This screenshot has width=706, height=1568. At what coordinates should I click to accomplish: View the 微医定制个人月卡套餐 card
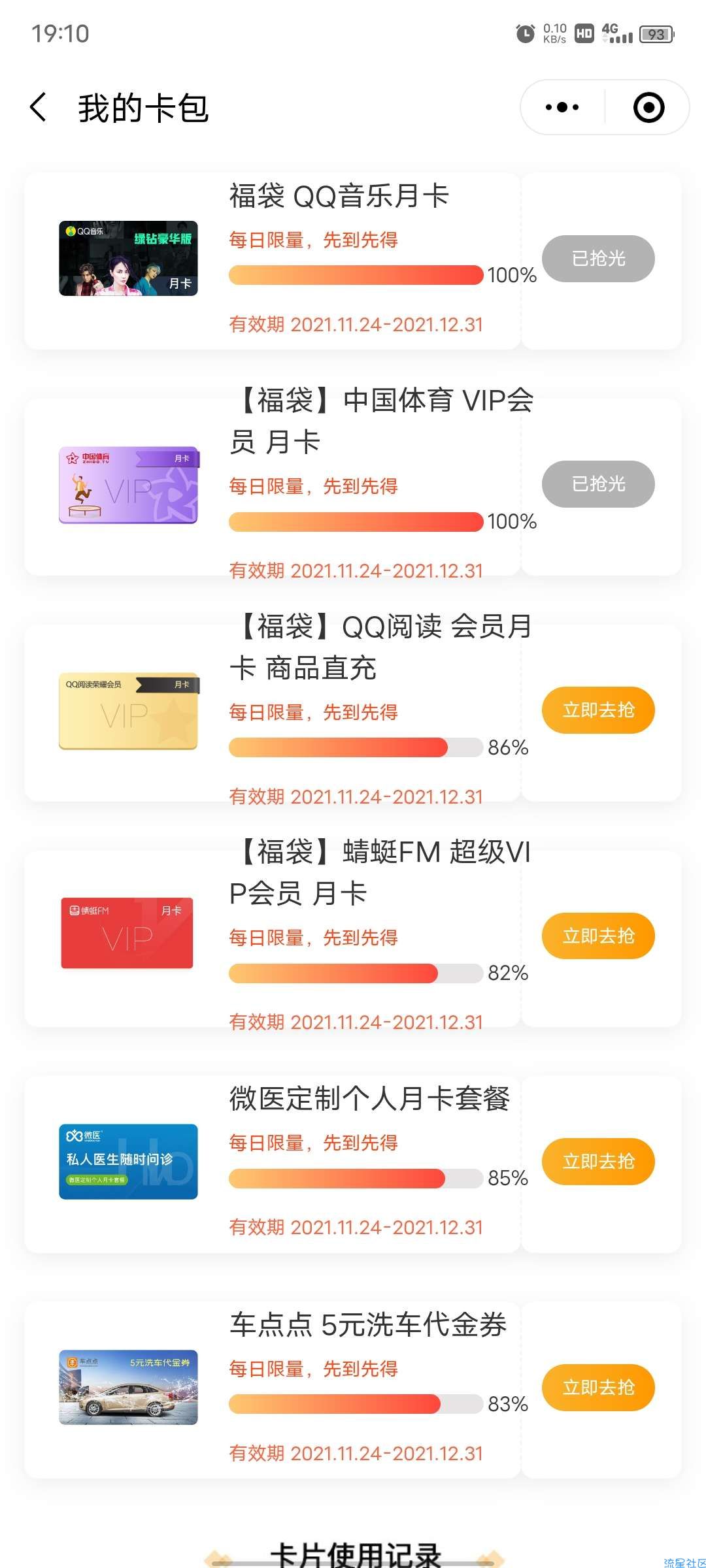[273, 1164]
